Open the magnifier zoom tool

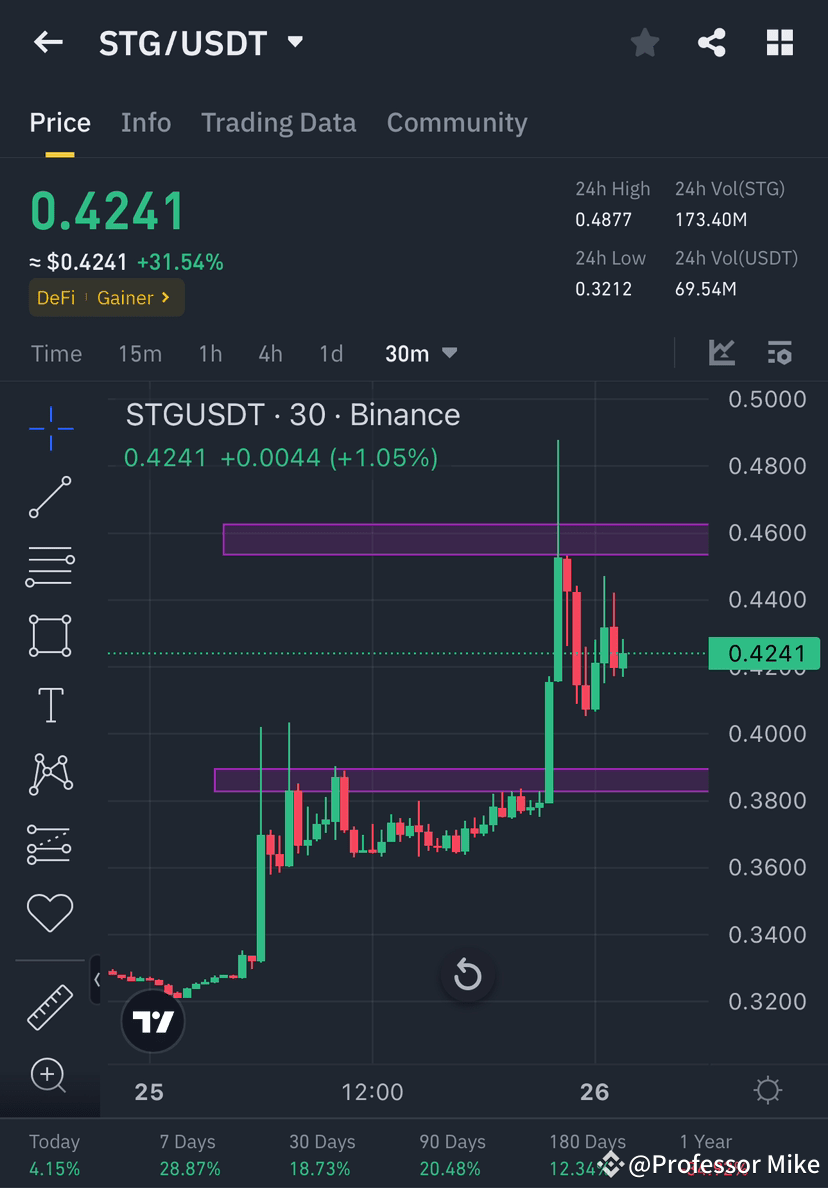pyautogui.click(x=50, y=1076)
